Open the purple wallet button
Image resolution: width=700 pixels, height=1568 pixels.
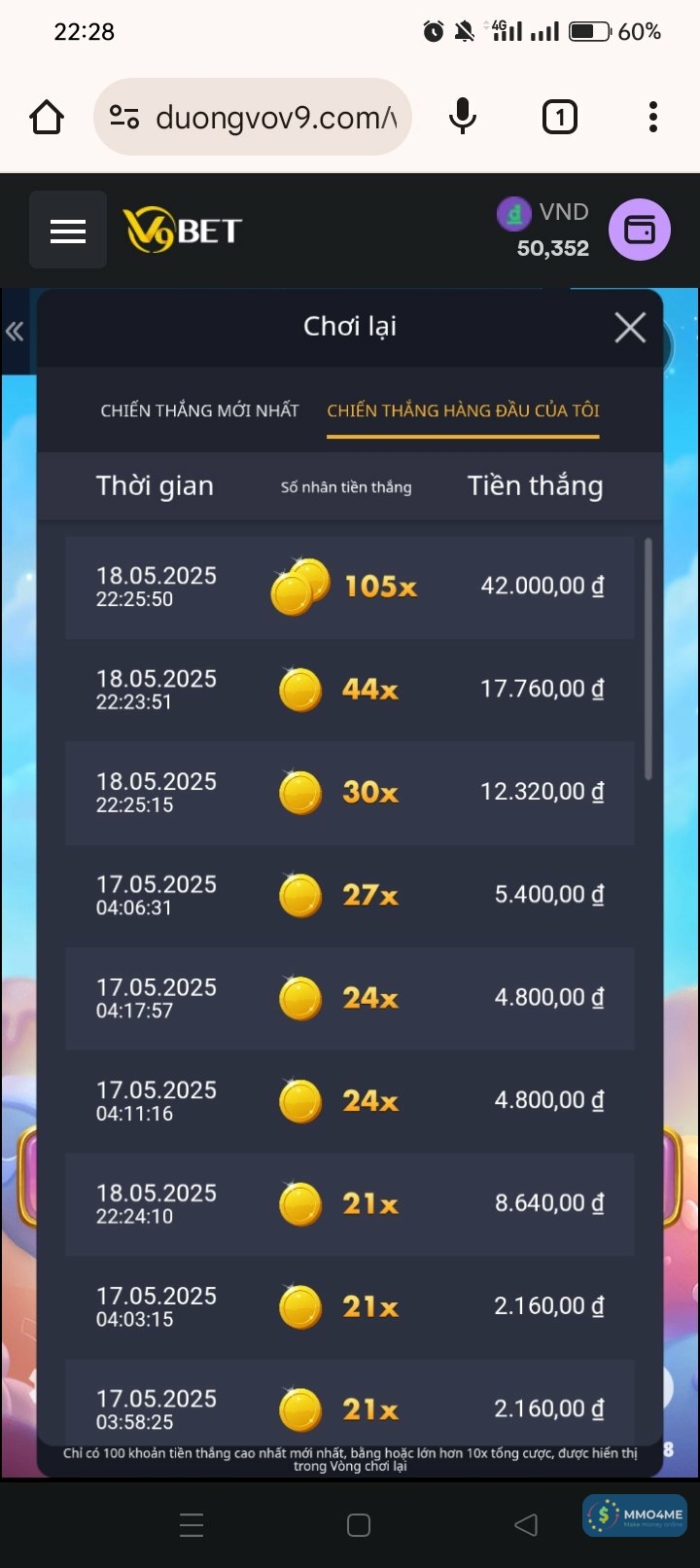point(639,230)
